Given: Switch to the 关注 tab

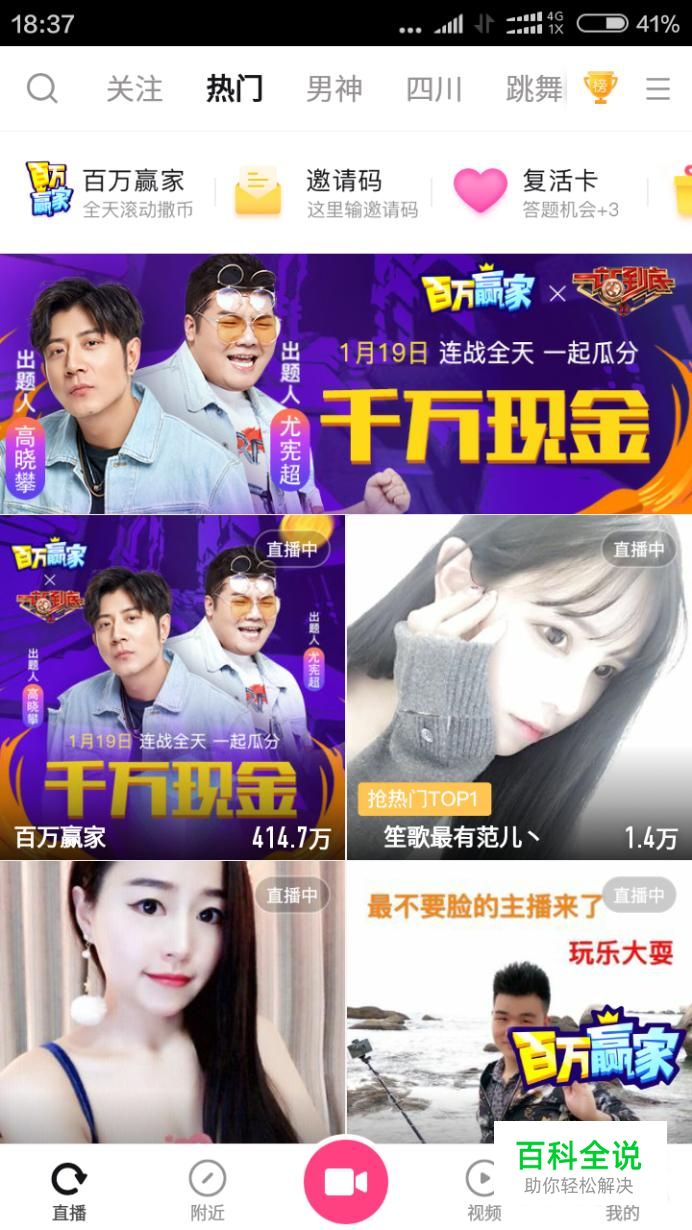Looking at the screenshot, I should (x=134, y=89).
